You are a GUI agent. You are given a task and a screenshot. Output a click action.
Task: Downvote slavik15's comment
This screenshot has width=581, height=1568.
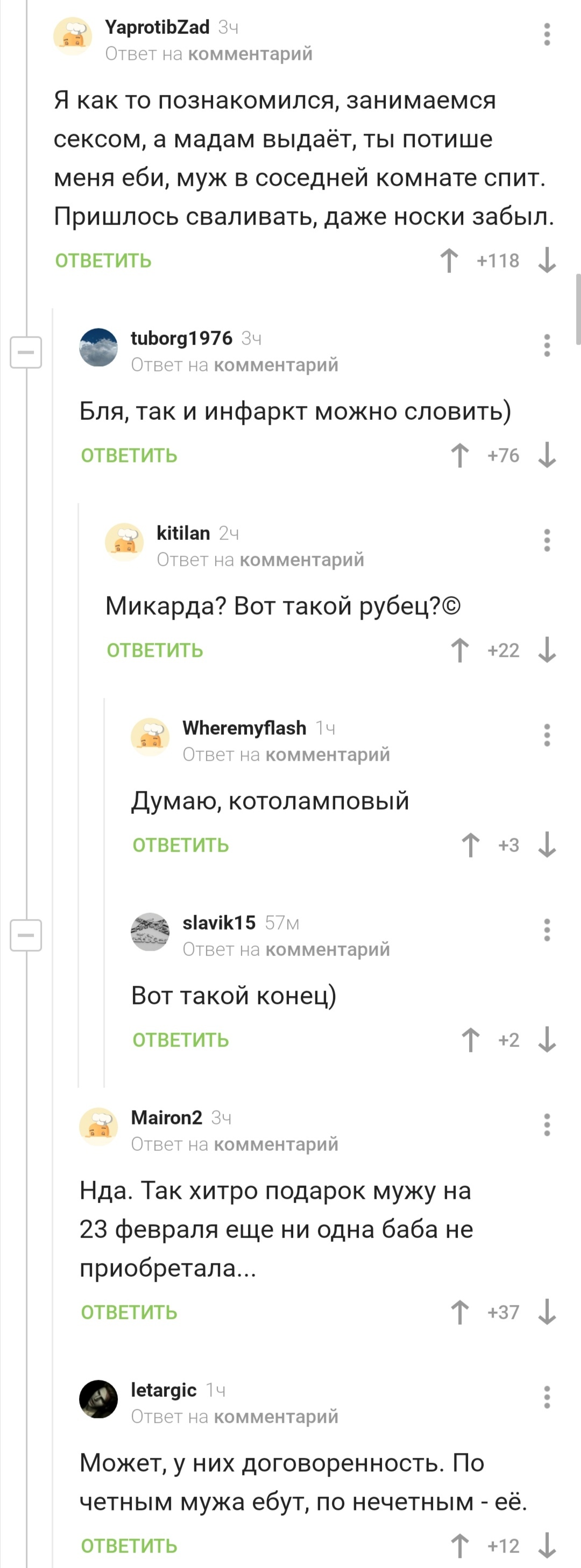pos(547,1039)
